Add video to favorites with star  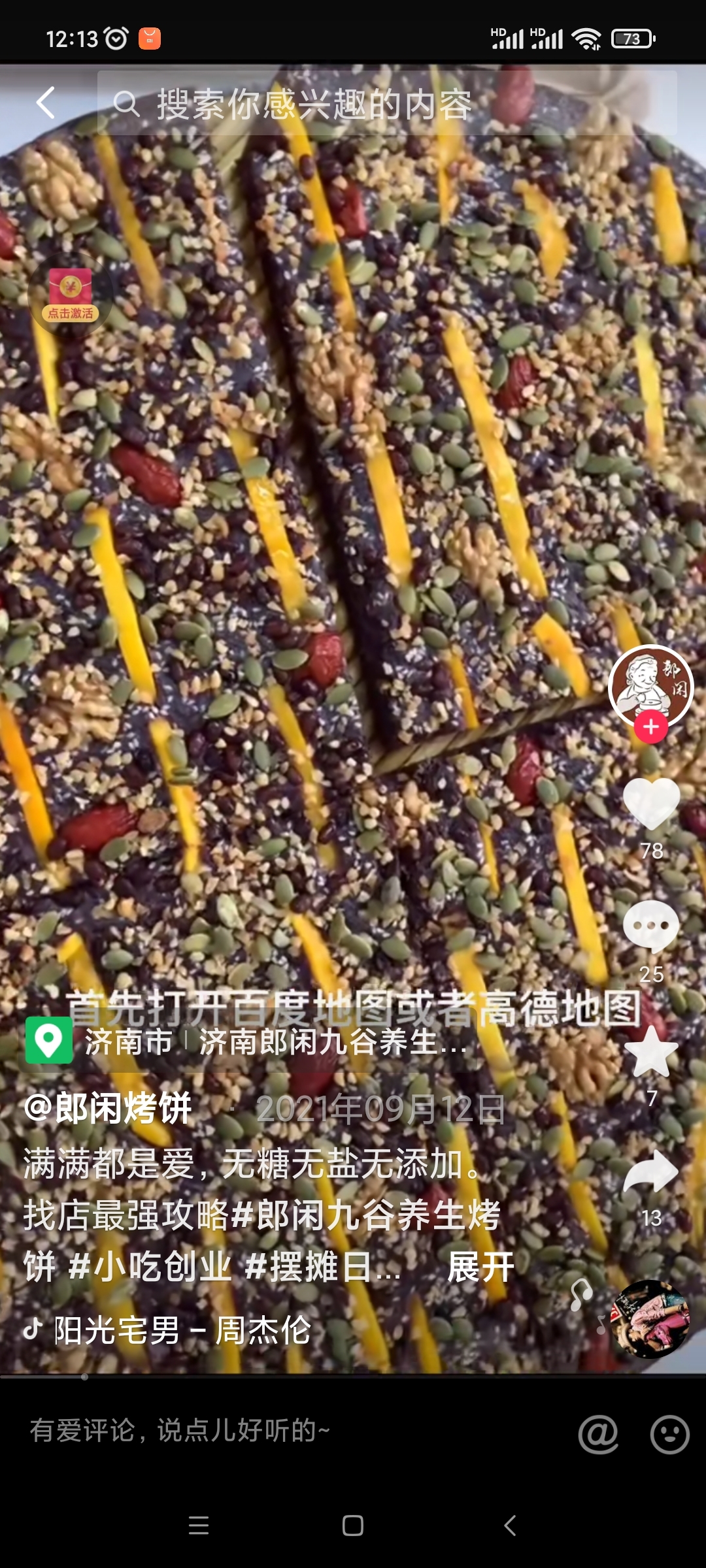(651, 1052)
